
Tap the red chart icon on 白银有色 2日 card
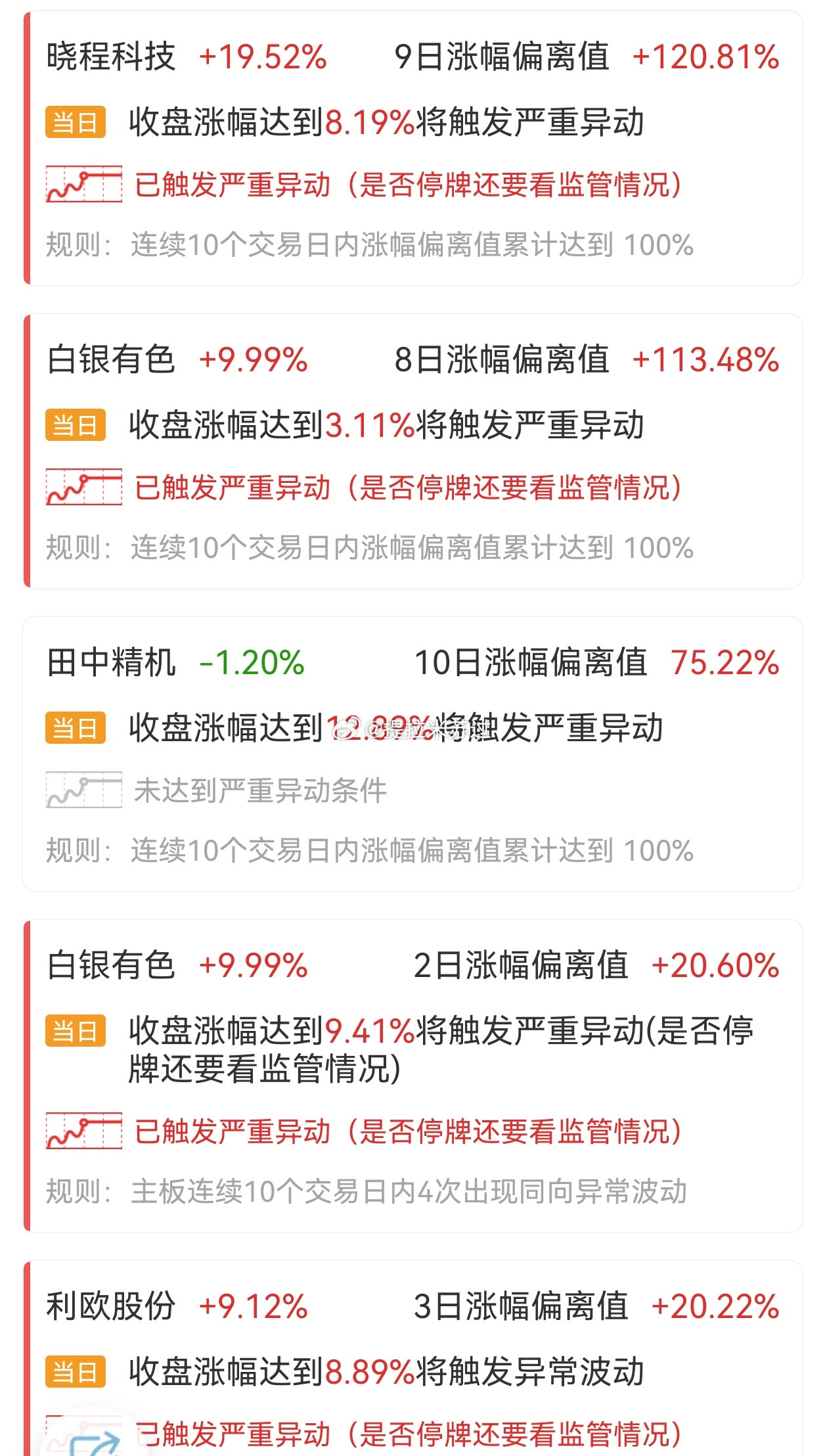83,1129
